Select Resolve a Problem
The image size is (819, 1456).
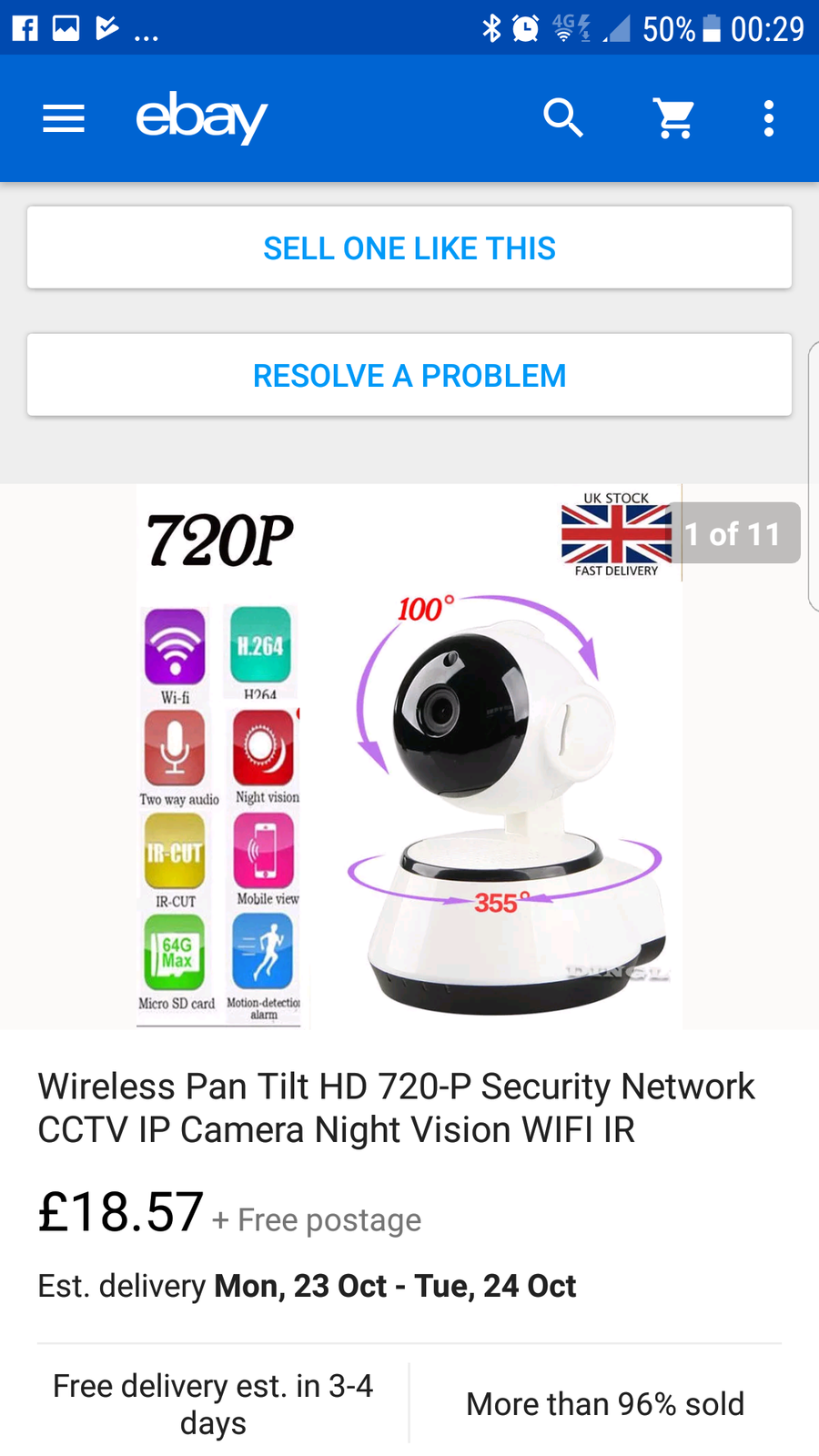(409, 375)
